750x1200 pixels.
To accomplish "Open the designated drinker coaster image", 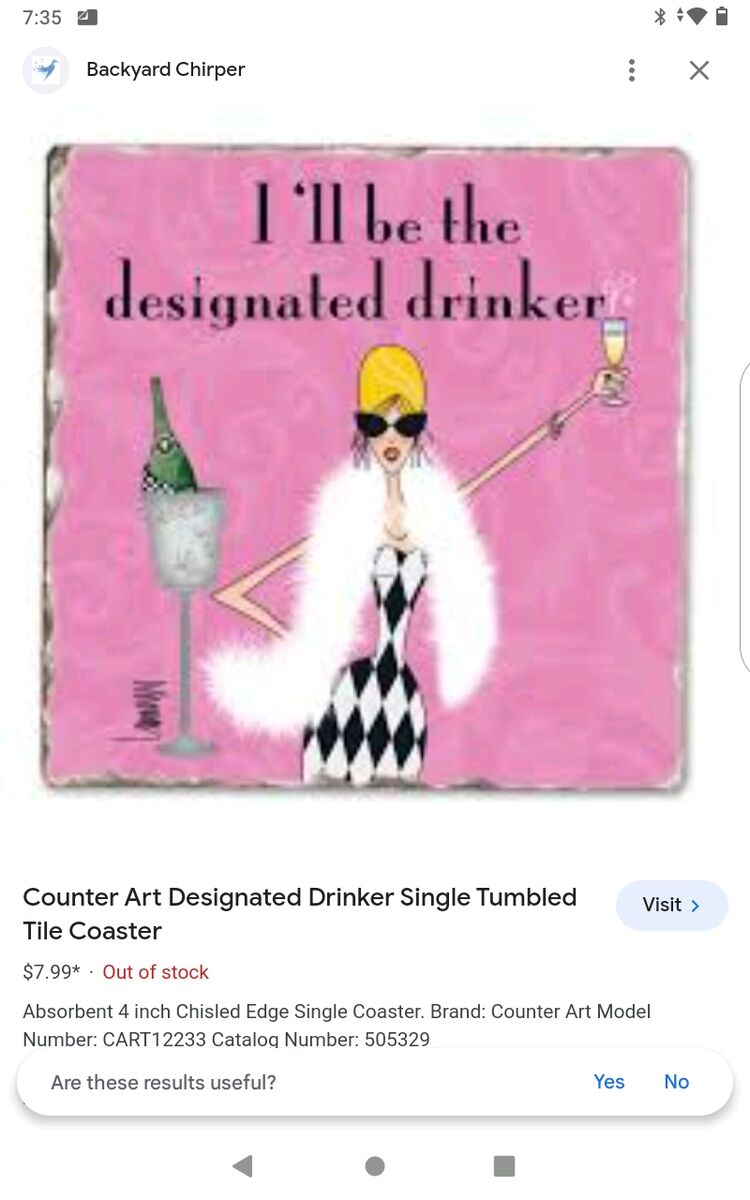I will 368,468.
